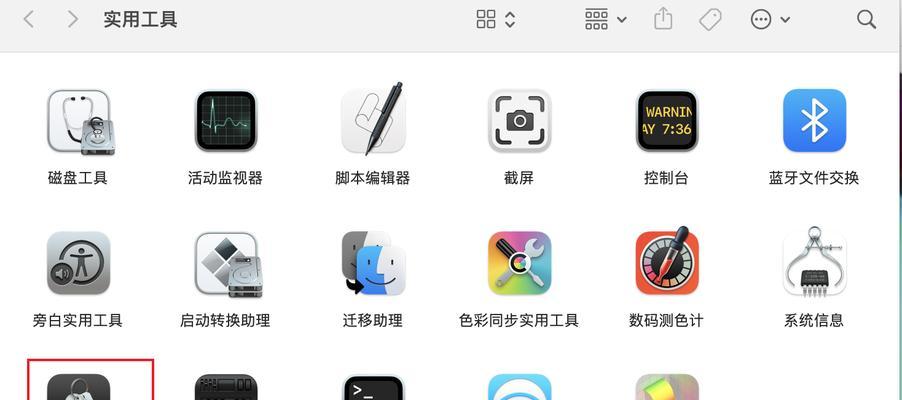Open 磁盘工具

78,122
